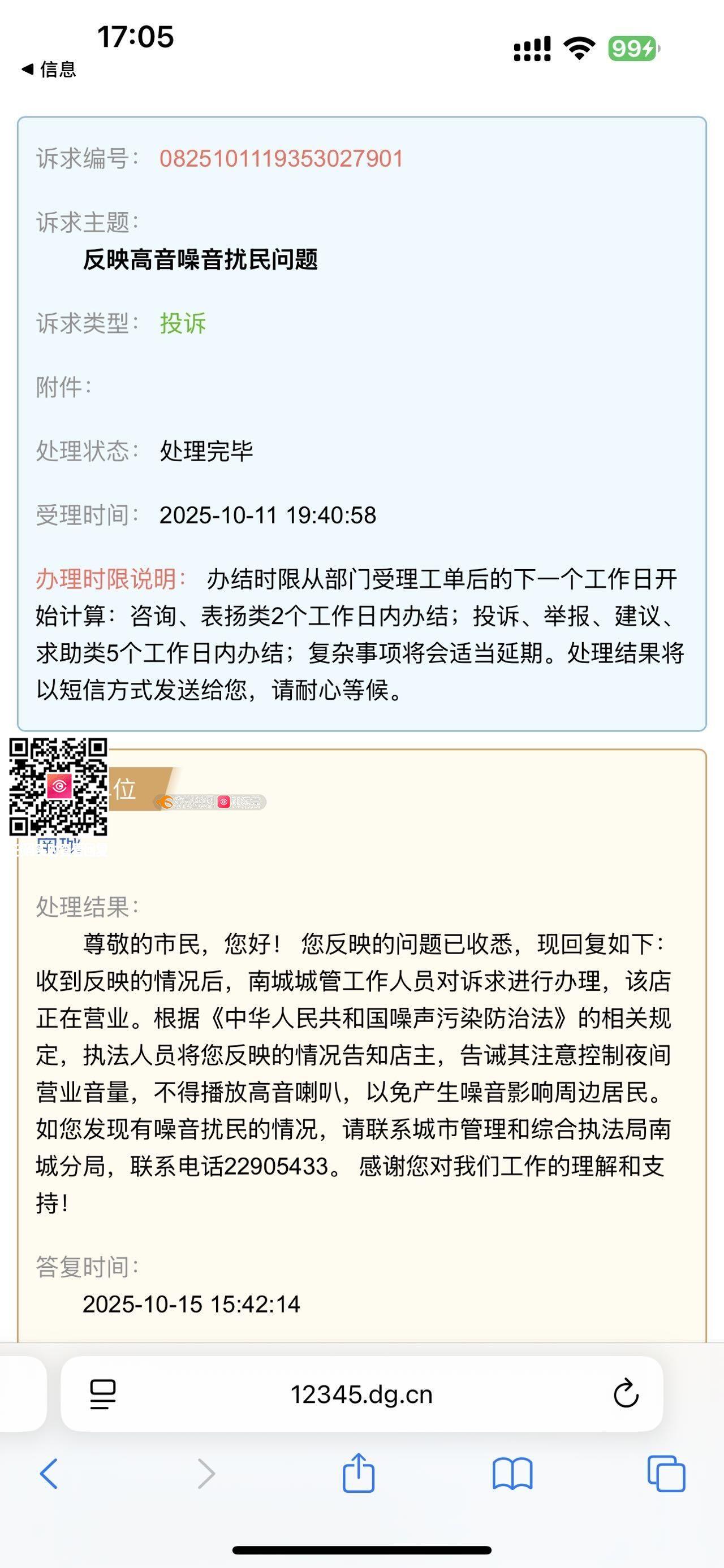Share this page
724x1568 pixels.
(358, 1474)
